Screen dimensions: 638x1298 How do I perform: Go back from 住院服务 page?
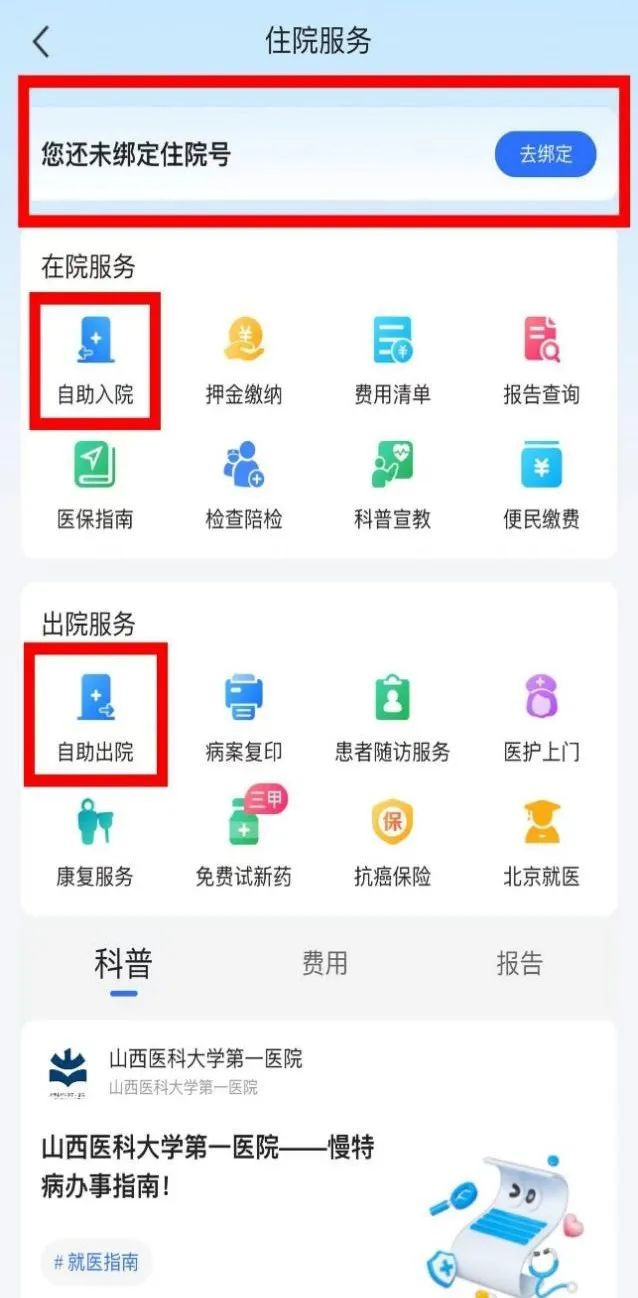(x=41, y=42)
